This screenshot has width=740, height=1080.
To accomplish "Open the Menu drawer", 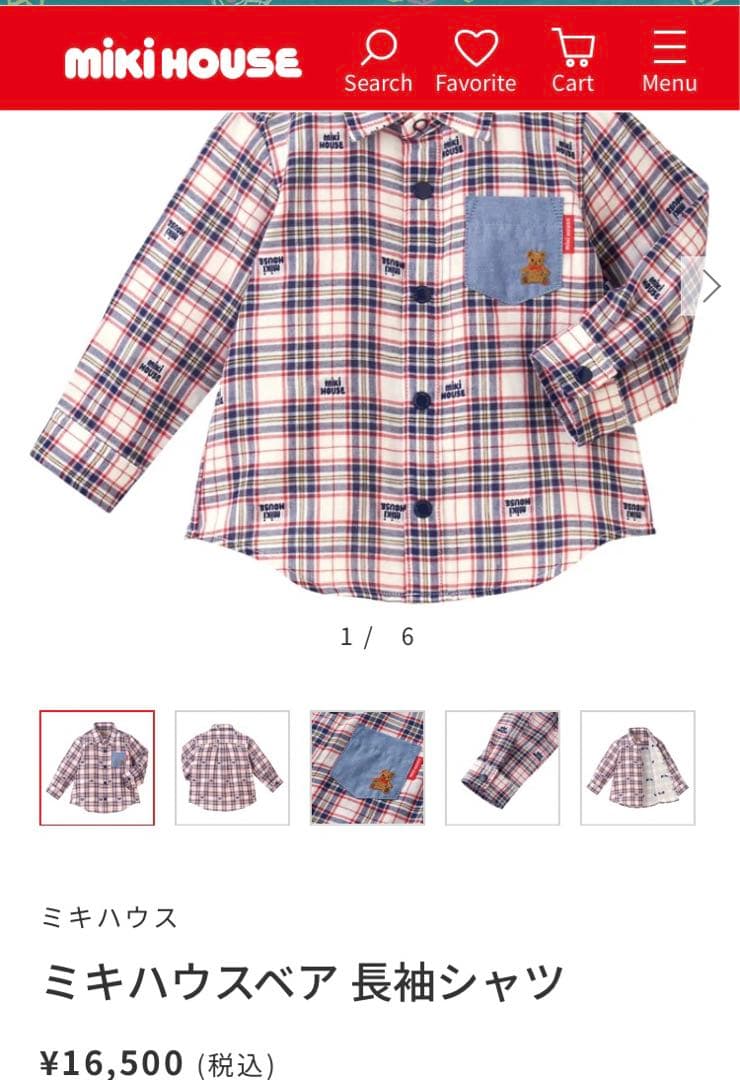I will click(x=669, y=62).
